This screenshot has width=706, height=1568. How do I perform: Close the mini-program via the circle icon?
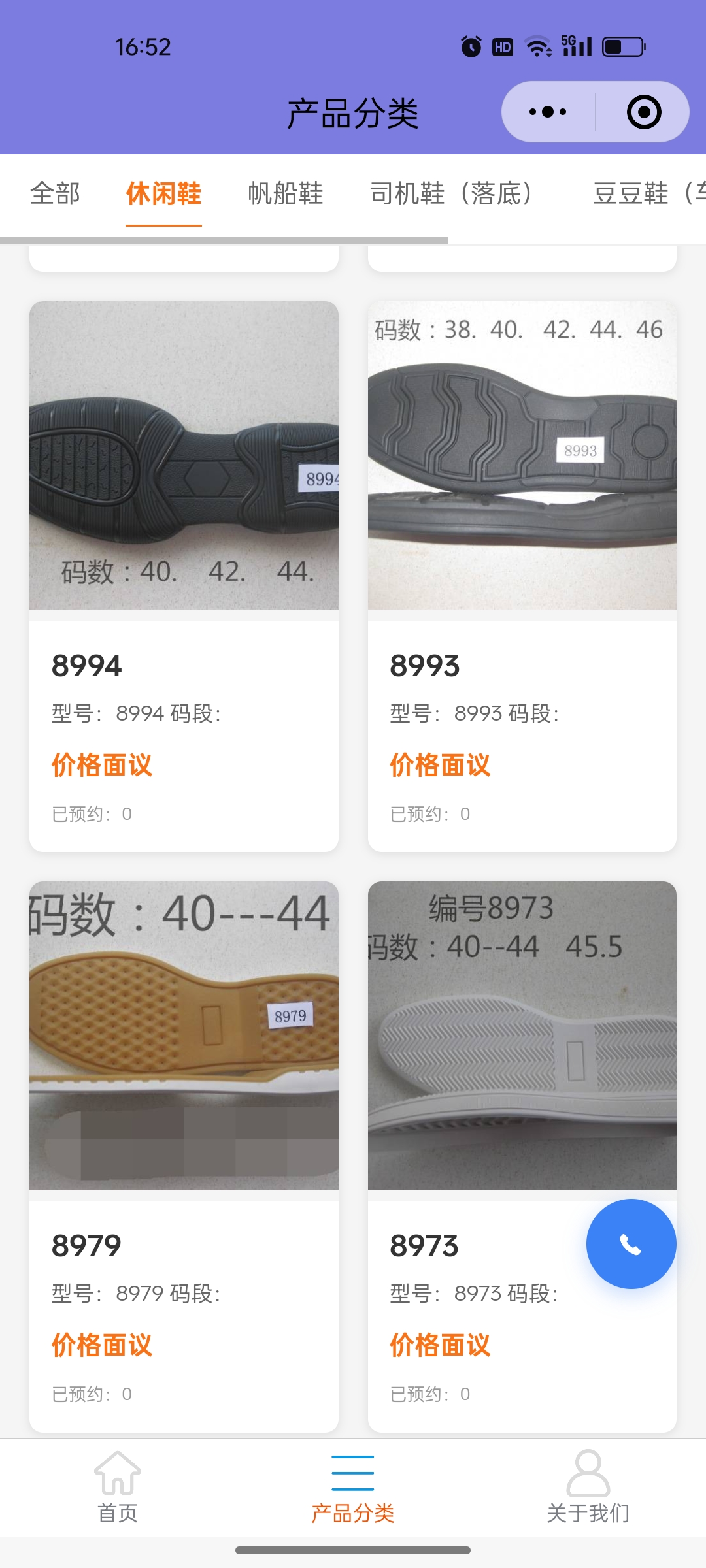[x=644, y=112]
